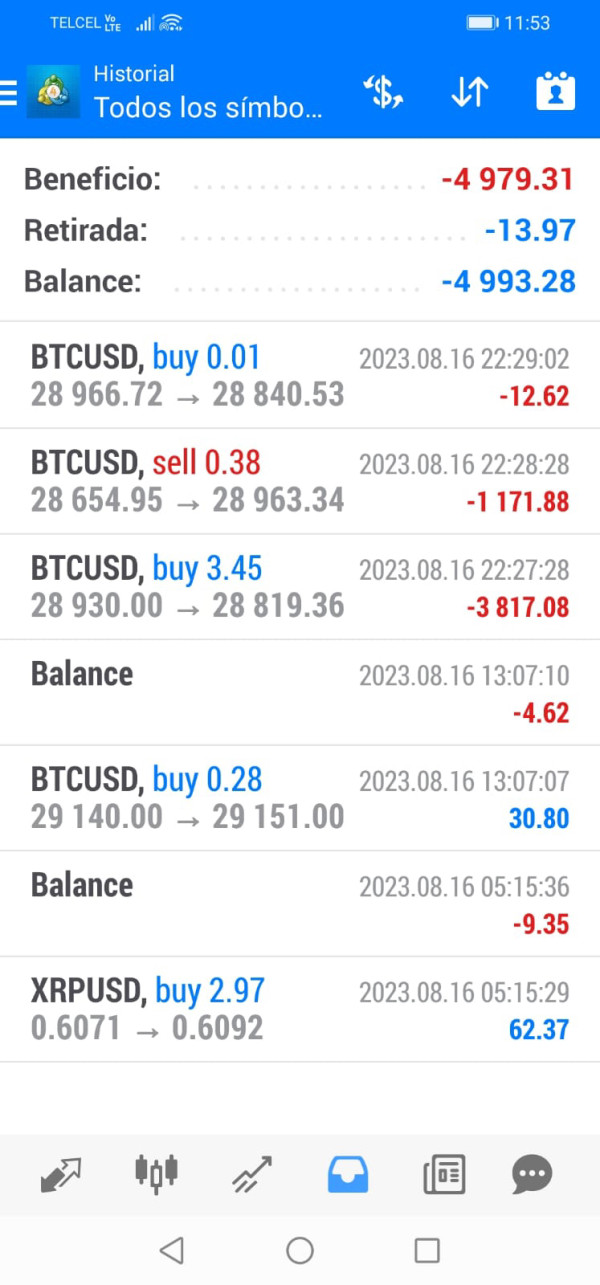Expand the BTCUSD sell 0.38 trade

(x=300, y=481)
